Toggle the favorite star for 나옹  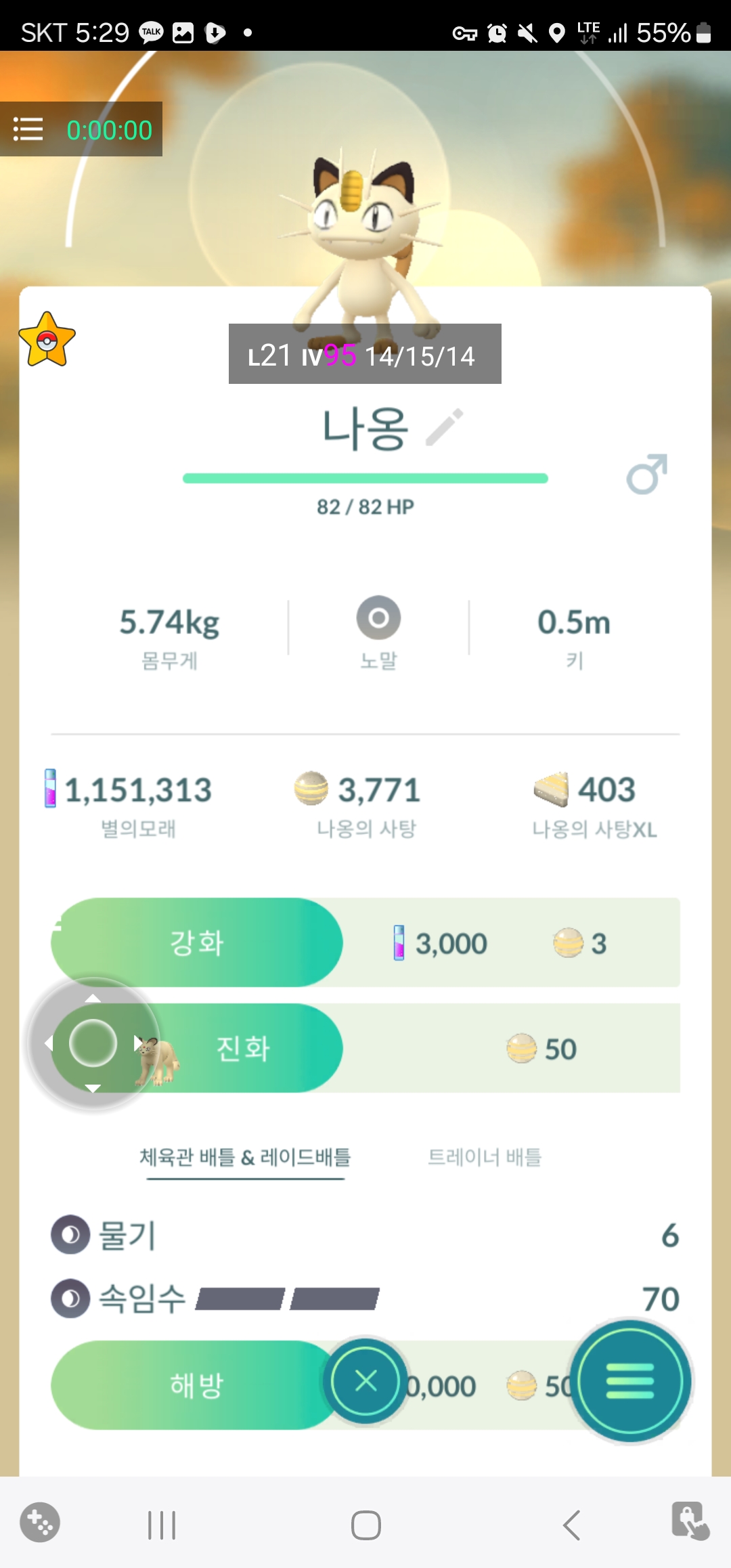point(47,340)
